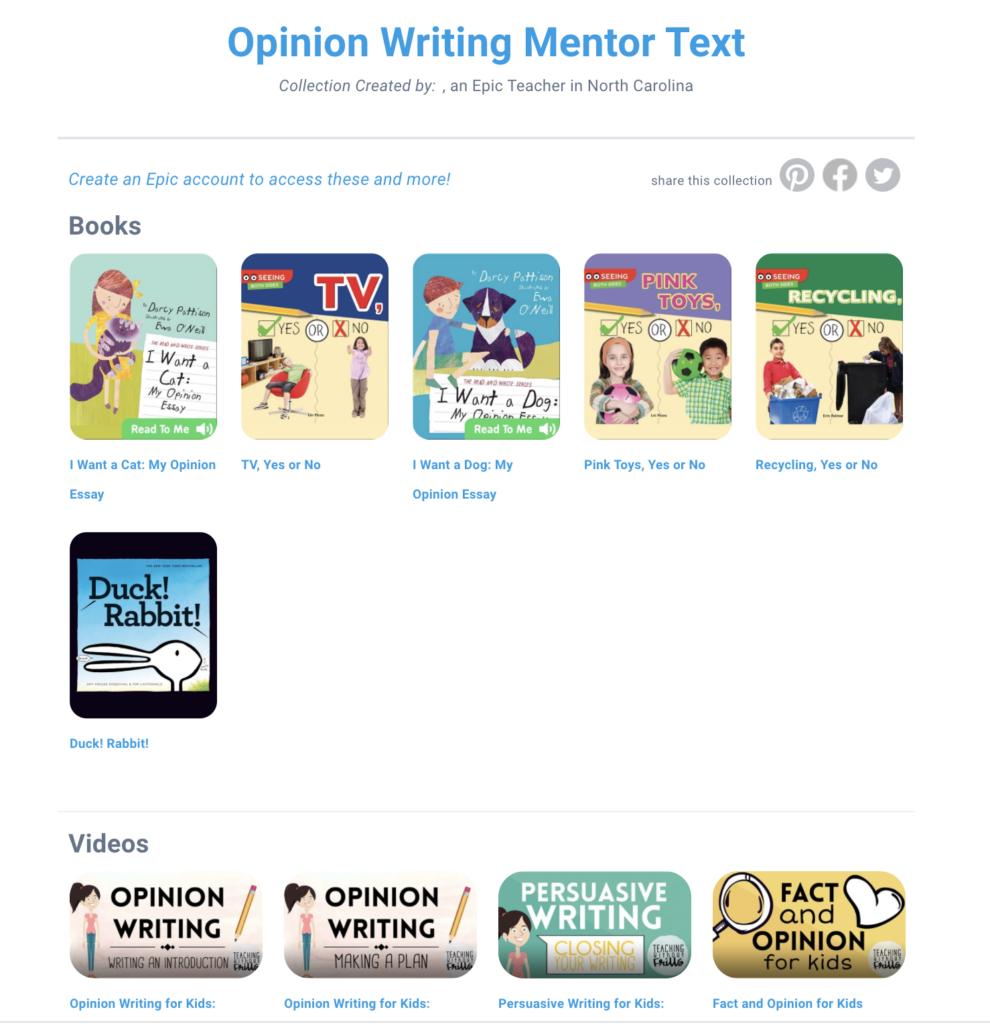Open the TV, Yes or No book cover
The image size is (990, 1024).
click(x=315, y=346)
